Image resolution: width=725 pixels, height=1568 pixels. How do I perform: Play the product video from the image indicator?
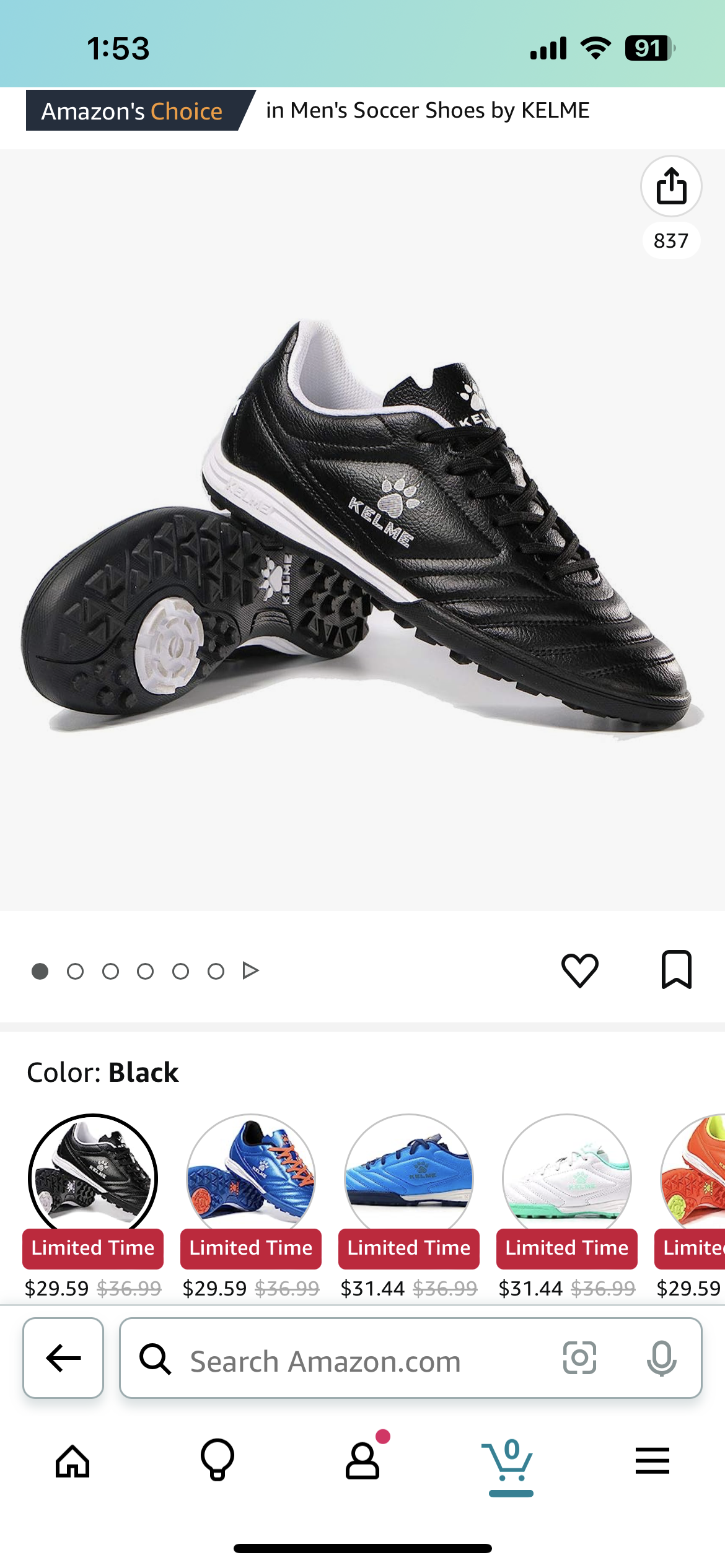[x=250, y=970]
